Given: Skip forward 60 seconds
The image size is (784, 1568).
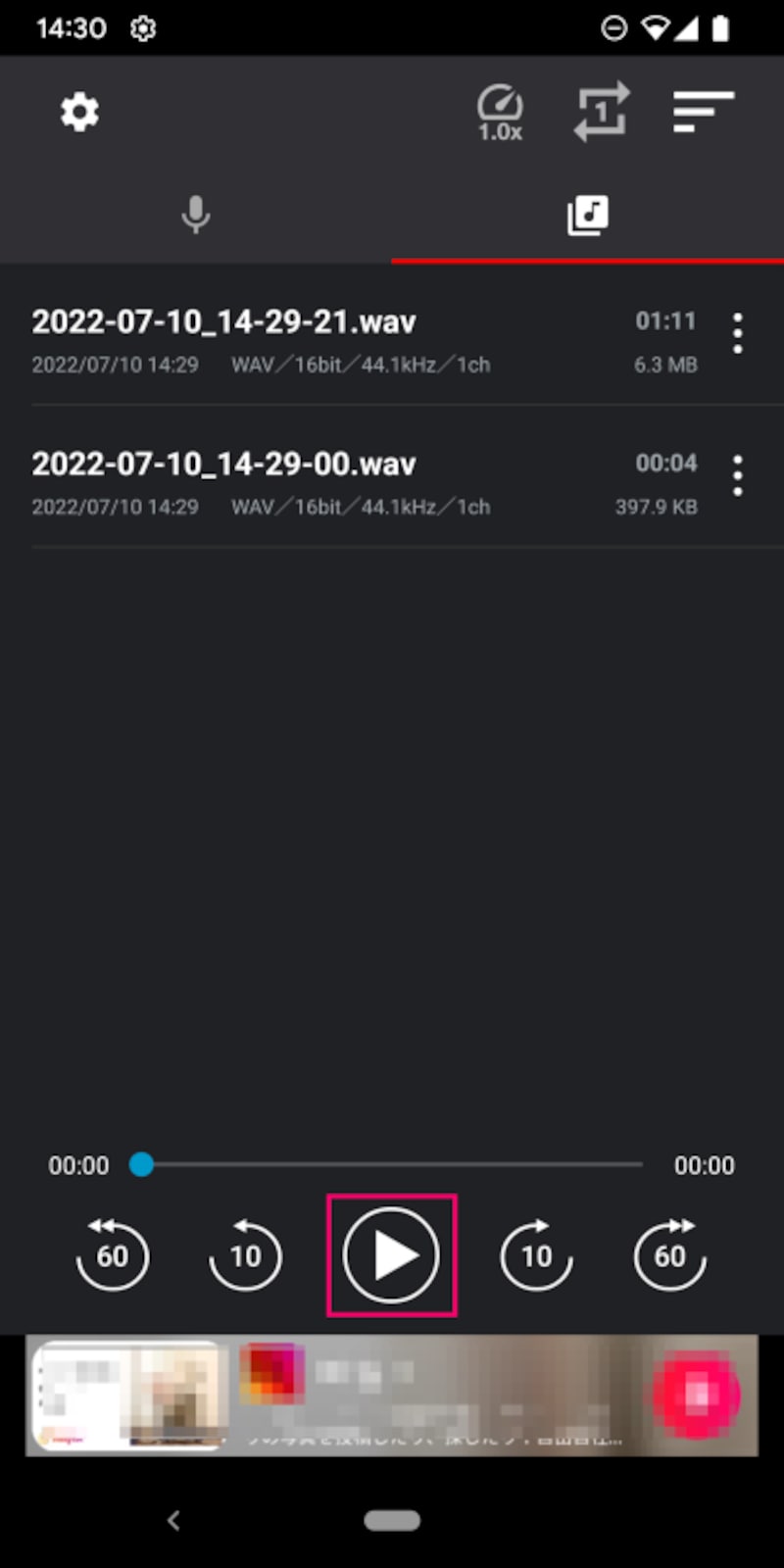Looking at the screenshot, I should 669,1255.
